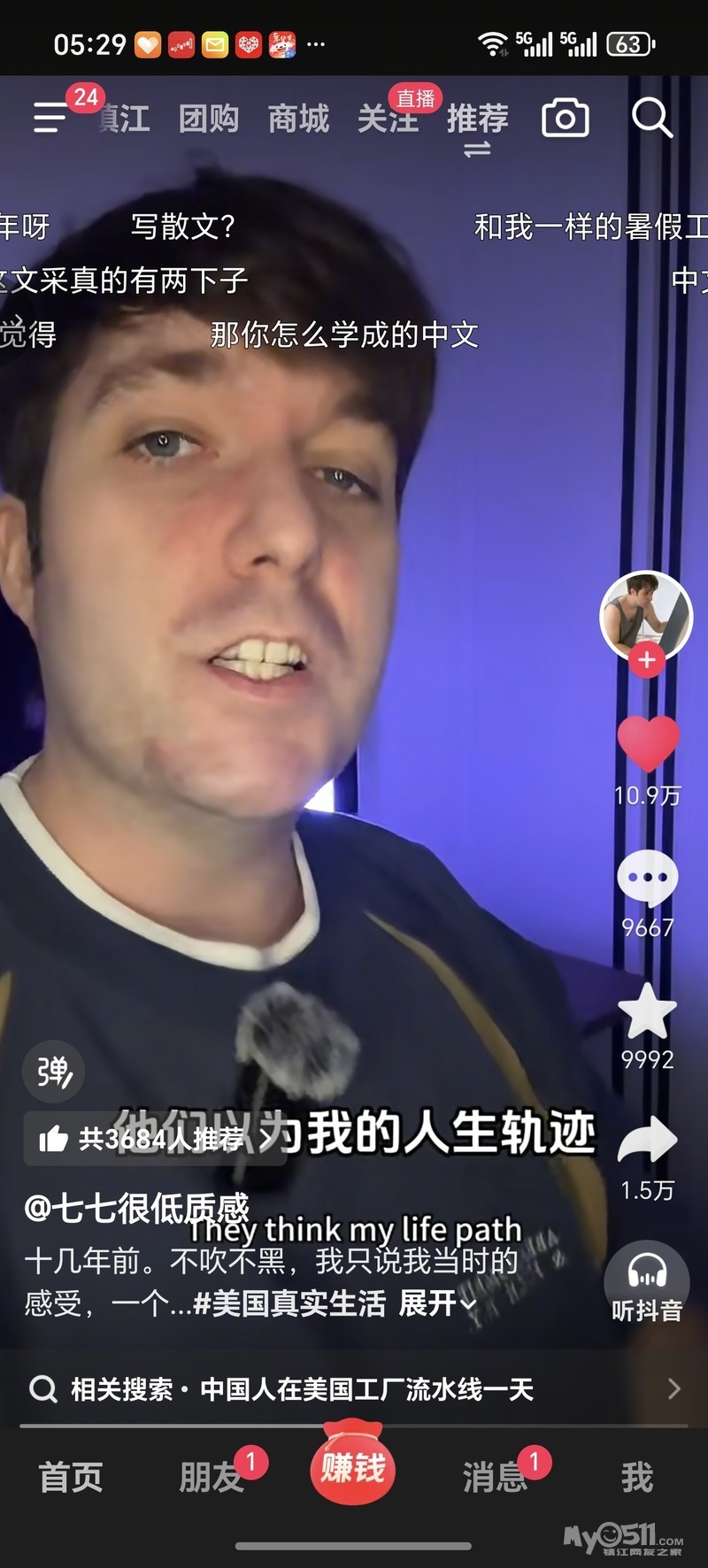The width and height of the screenshot is (708, 1568).
Task: Like the video with the heart icon
Action: [648, 742]
